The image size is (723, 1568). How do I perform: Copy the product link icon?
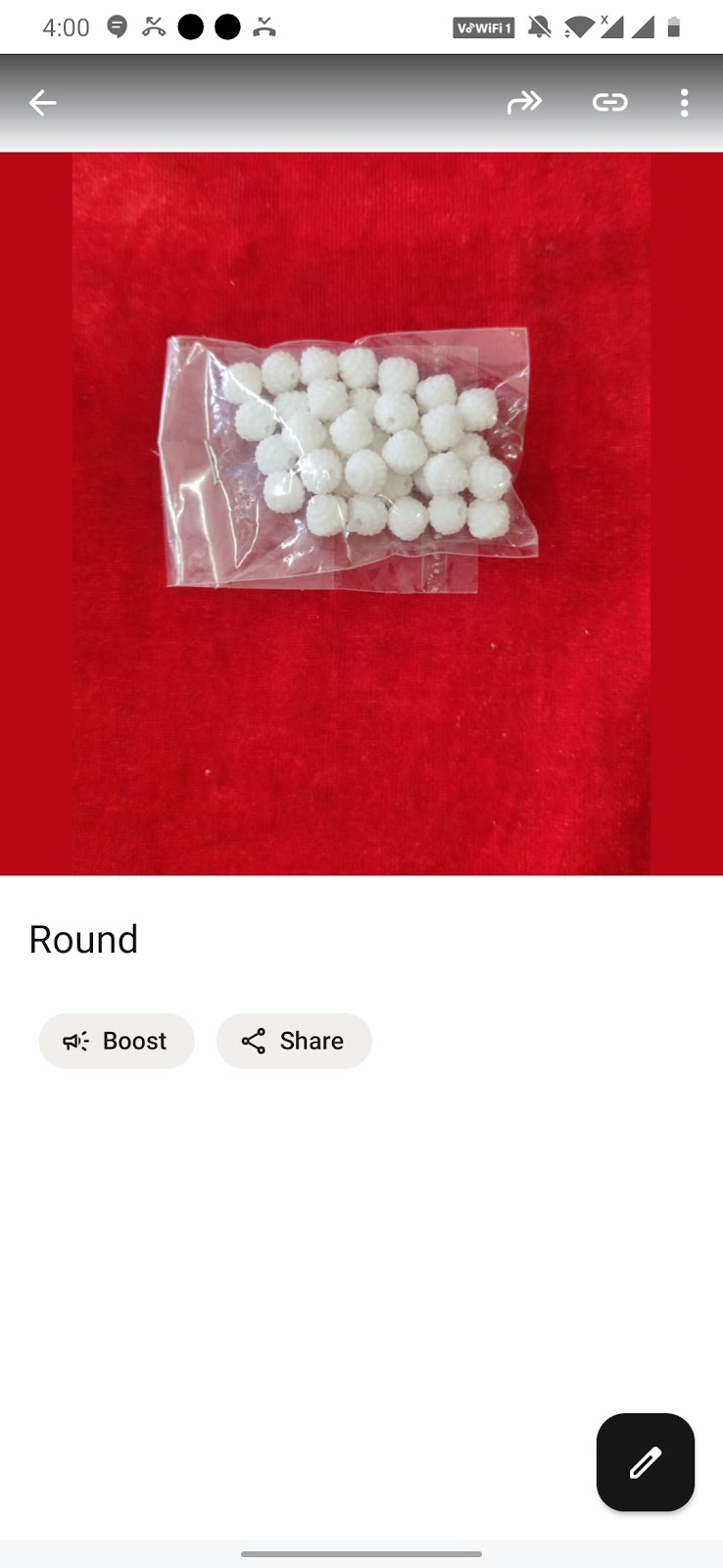point(609,102)
